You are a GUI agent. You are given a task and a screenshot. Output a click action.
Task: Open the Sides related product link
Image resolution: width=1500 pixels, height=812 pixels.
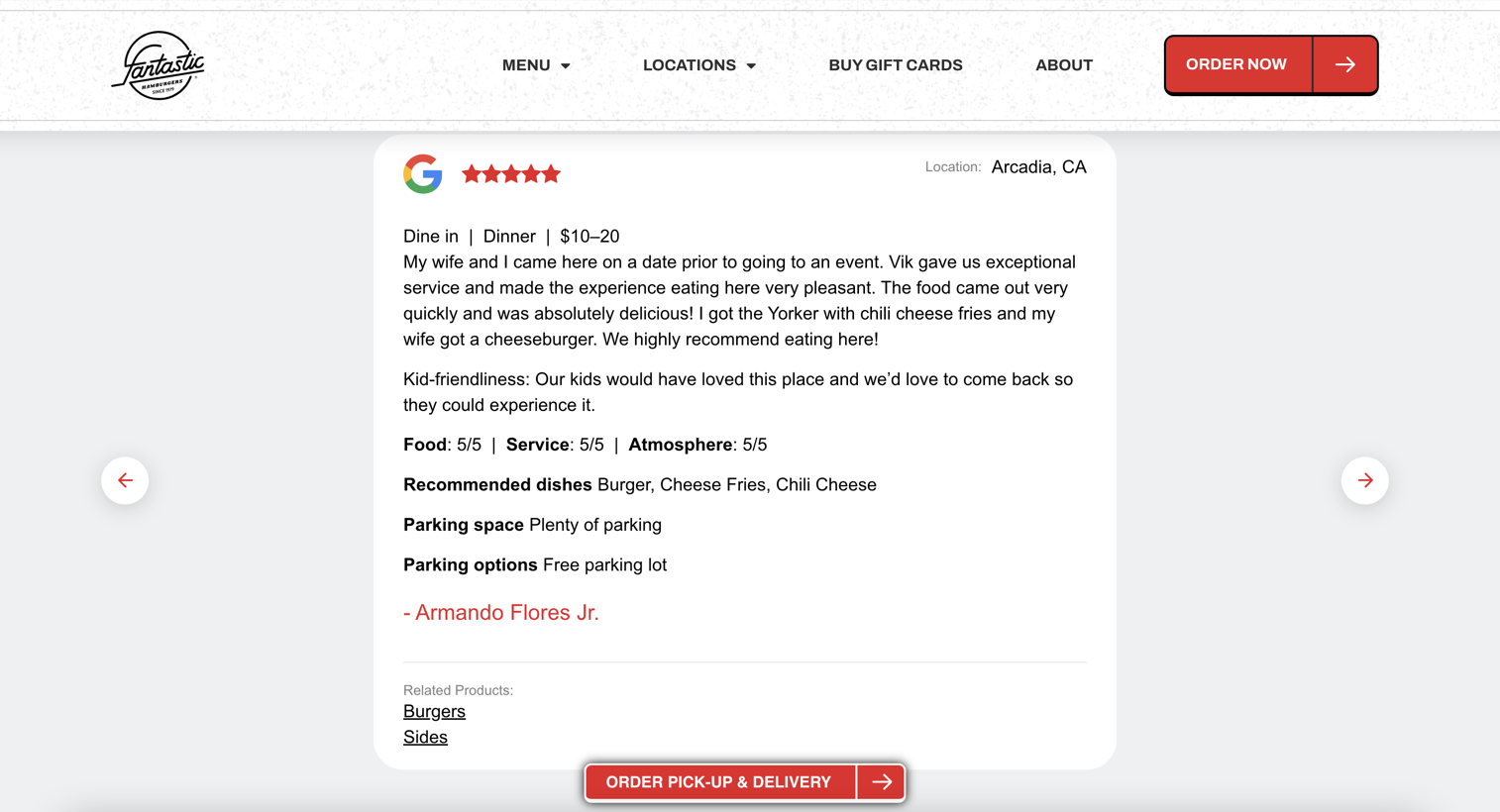[425, 737]
